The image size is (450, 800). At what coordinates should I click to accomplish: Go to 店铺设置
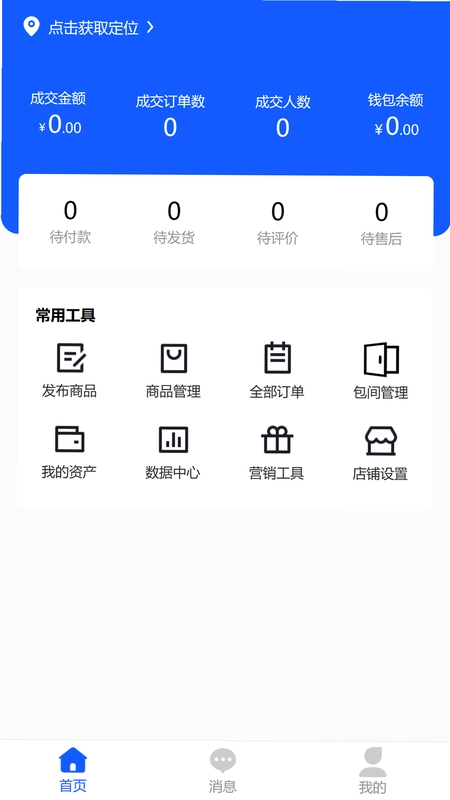(x=380, y=454)
